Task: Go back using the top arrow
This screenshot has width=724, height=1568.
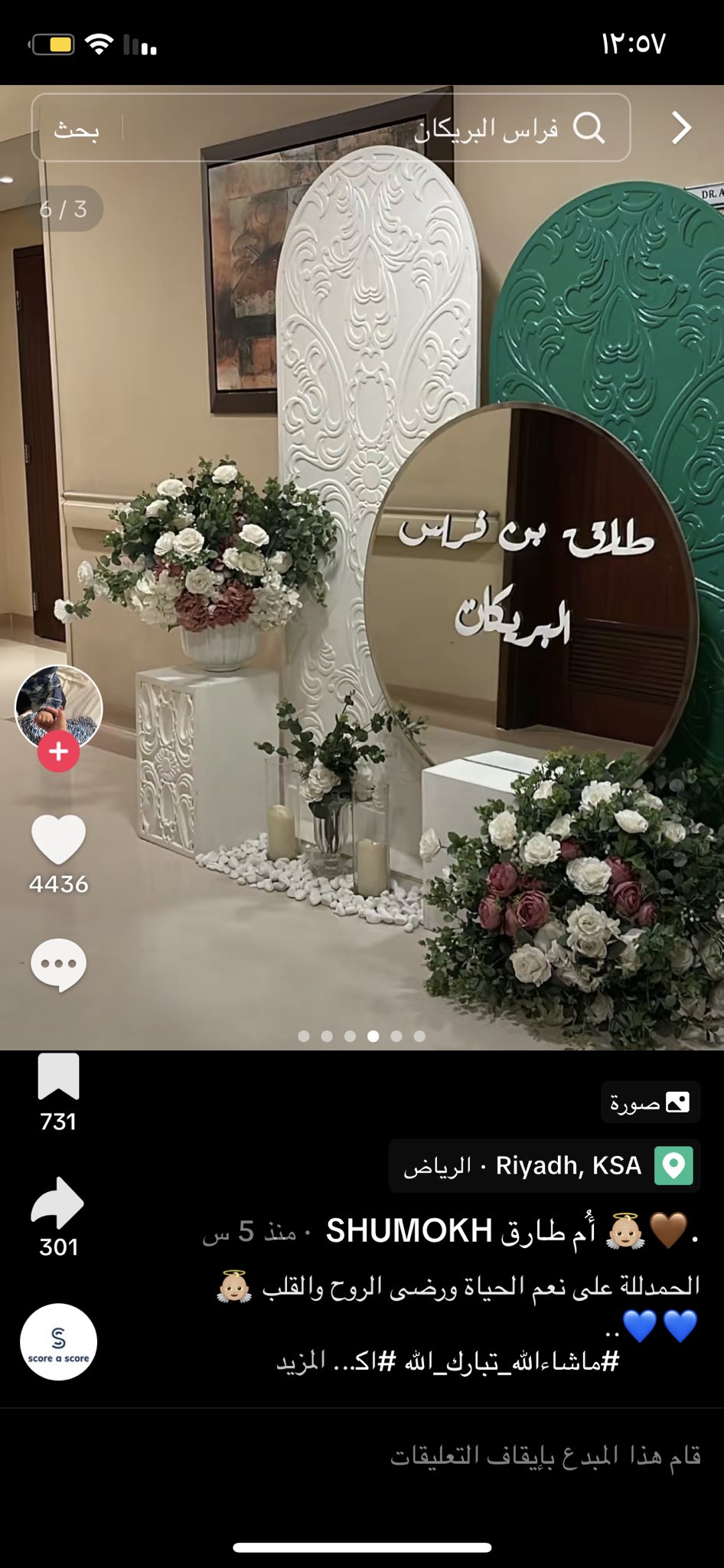Action: coord(681,128)
